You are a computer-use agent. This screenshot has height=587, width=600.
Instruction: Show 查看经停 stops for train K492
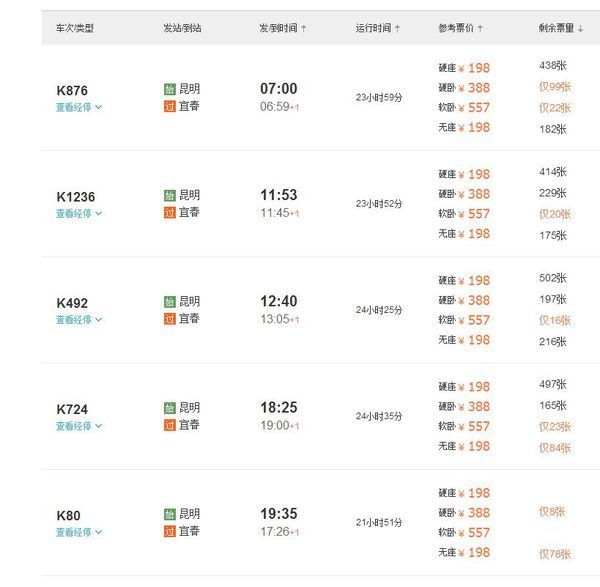[79, 320]
